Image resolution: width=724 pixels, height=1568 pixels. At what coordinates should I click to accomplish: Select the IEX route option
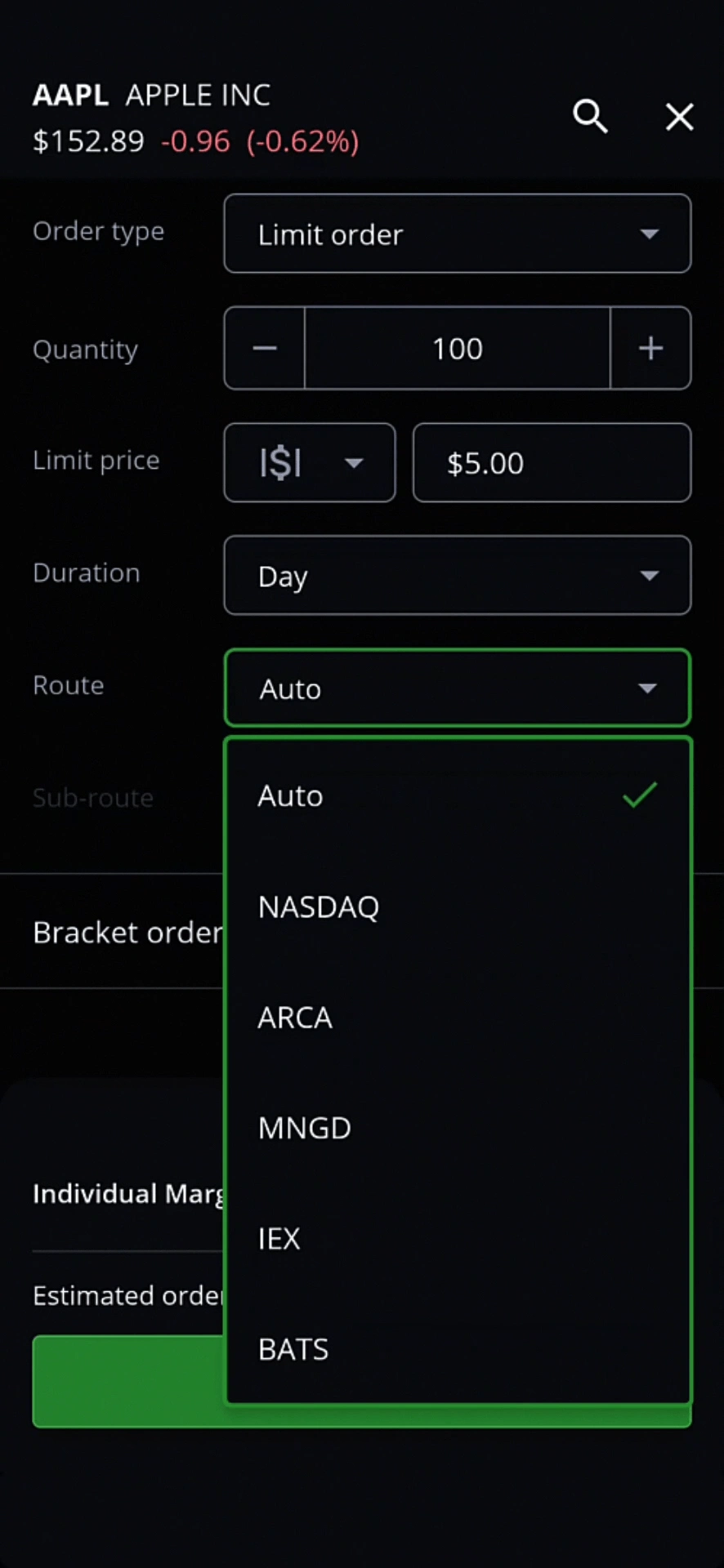click(x=458, y=1239)
